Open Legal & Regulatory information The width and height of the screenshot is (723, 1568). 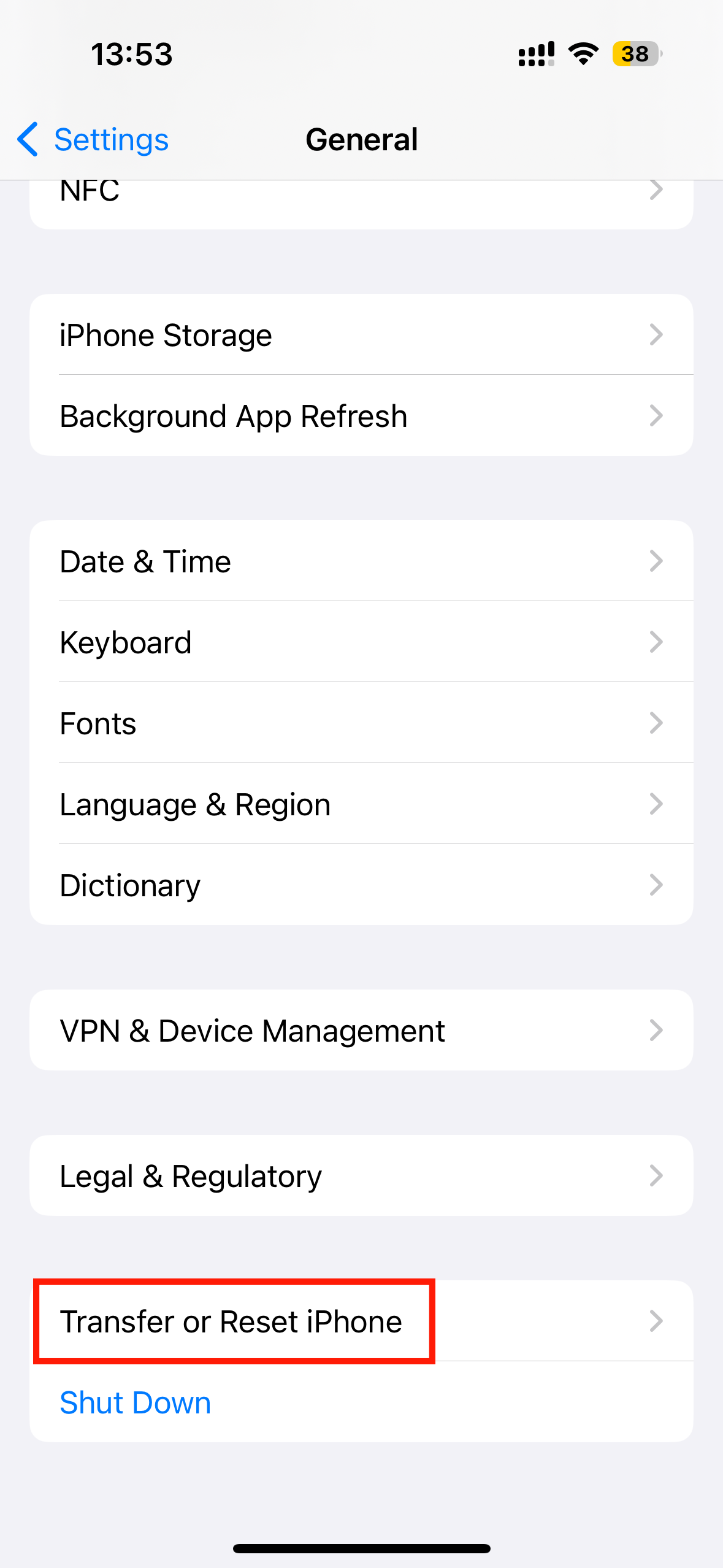coord(361,1176)
